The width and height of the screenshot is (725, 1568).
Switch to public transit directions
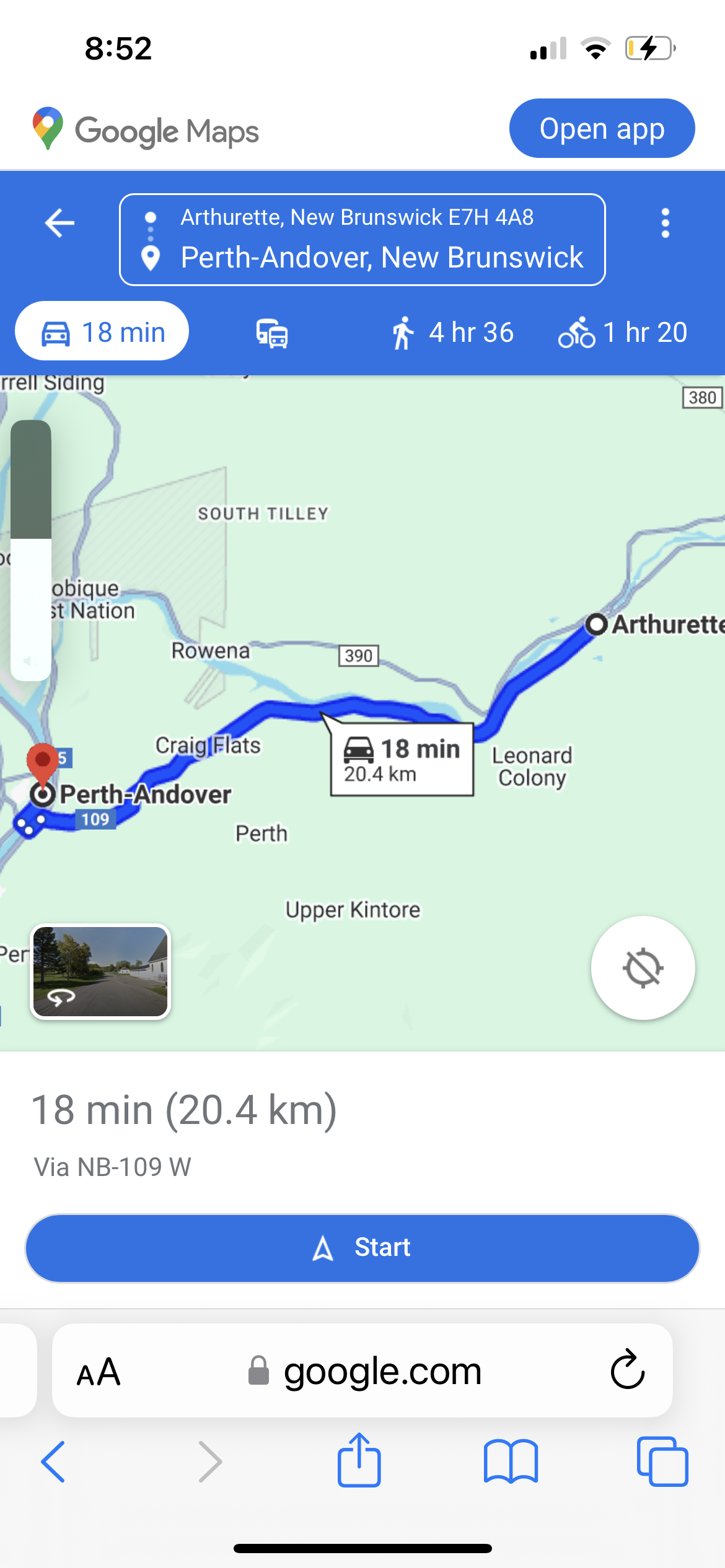tap(272, 333)
